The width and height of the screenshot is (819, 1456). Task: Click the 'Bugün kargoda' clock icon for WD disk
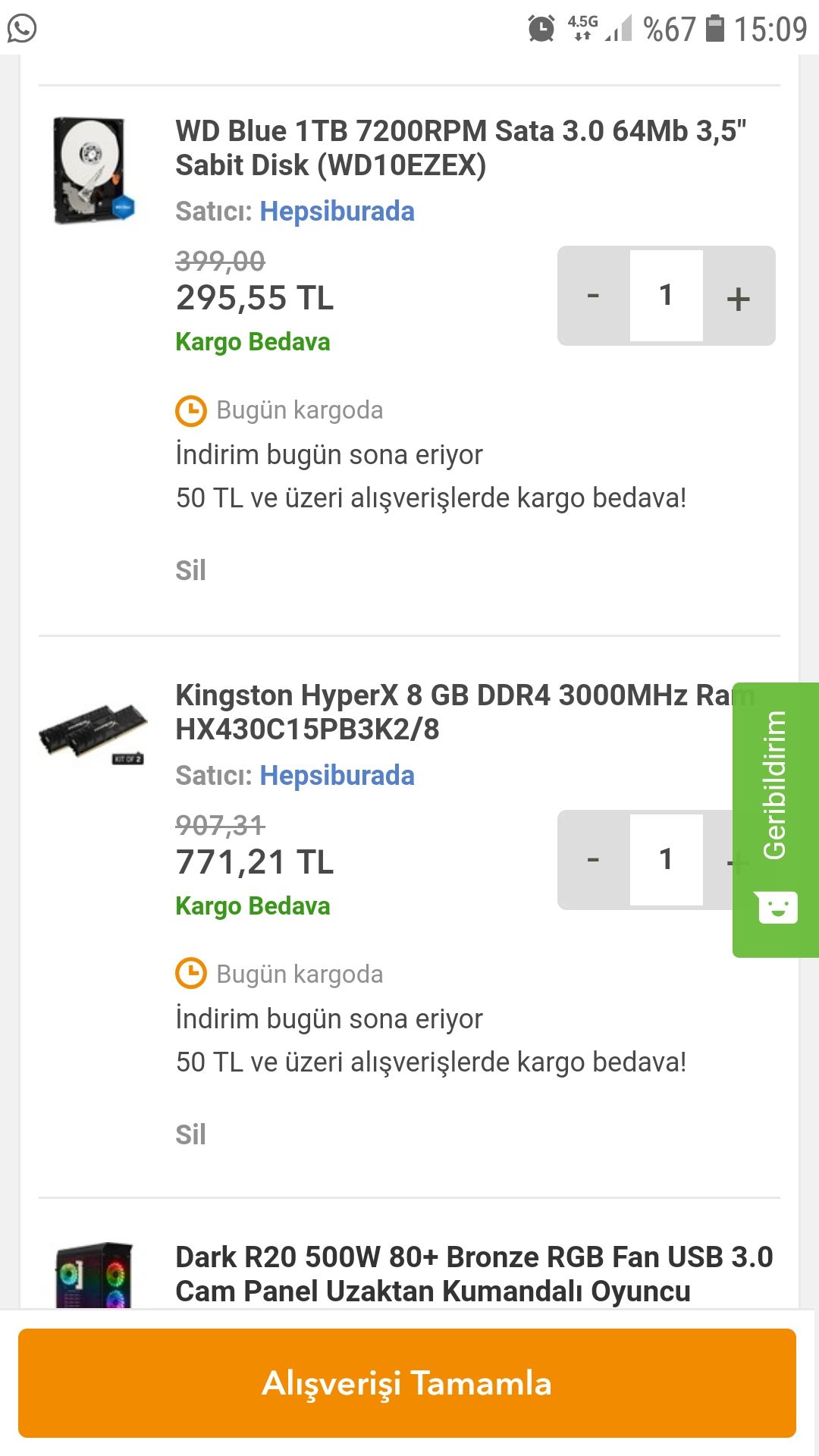coord(192,410)
